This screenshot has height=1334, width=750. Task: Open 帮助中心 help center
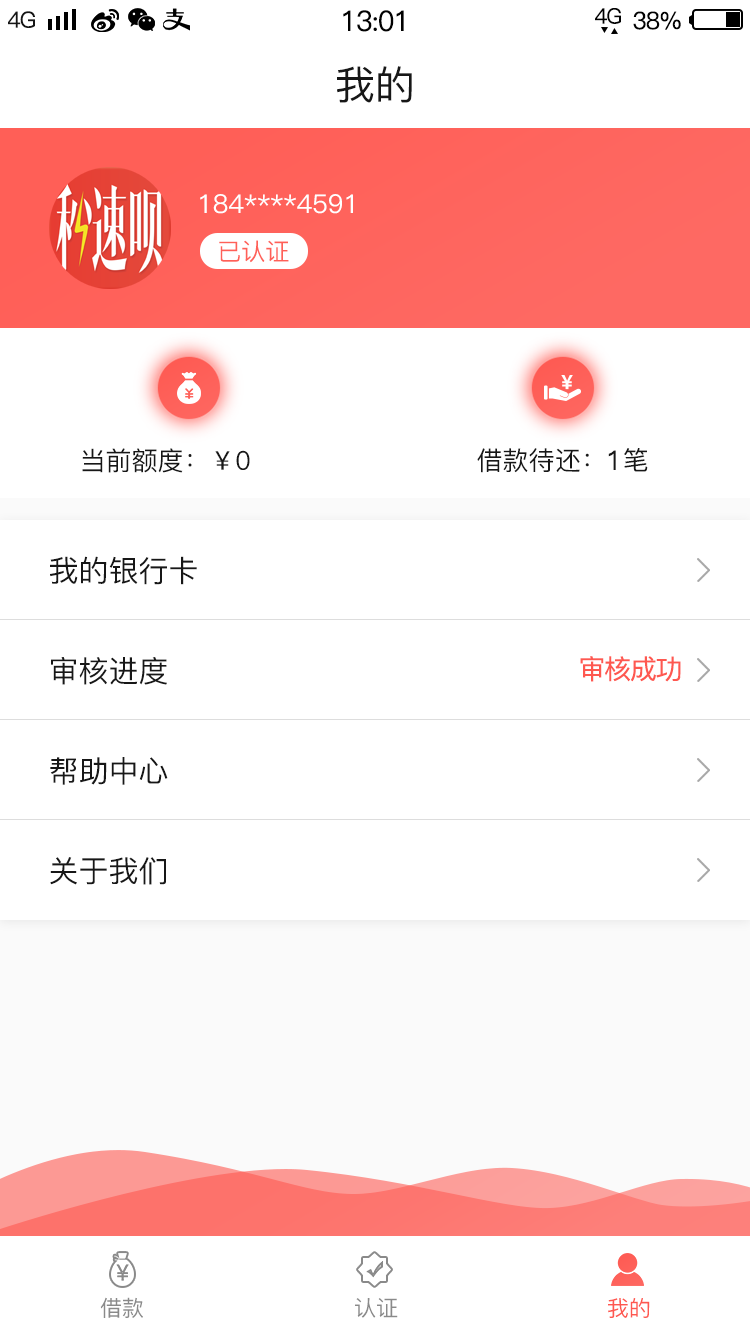(x=375, y=770)
